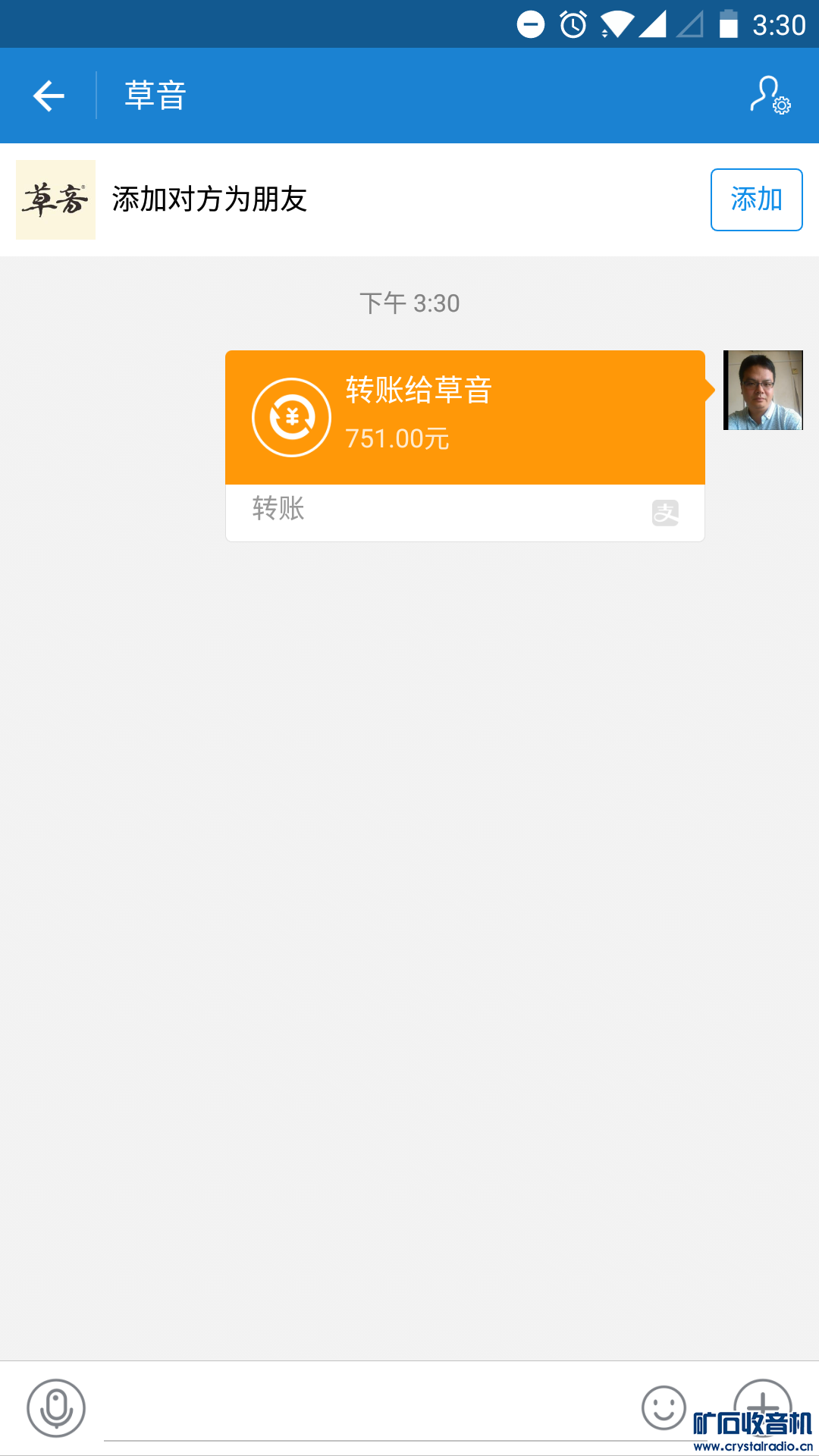Open the emoji picker

coord(664,1407)
